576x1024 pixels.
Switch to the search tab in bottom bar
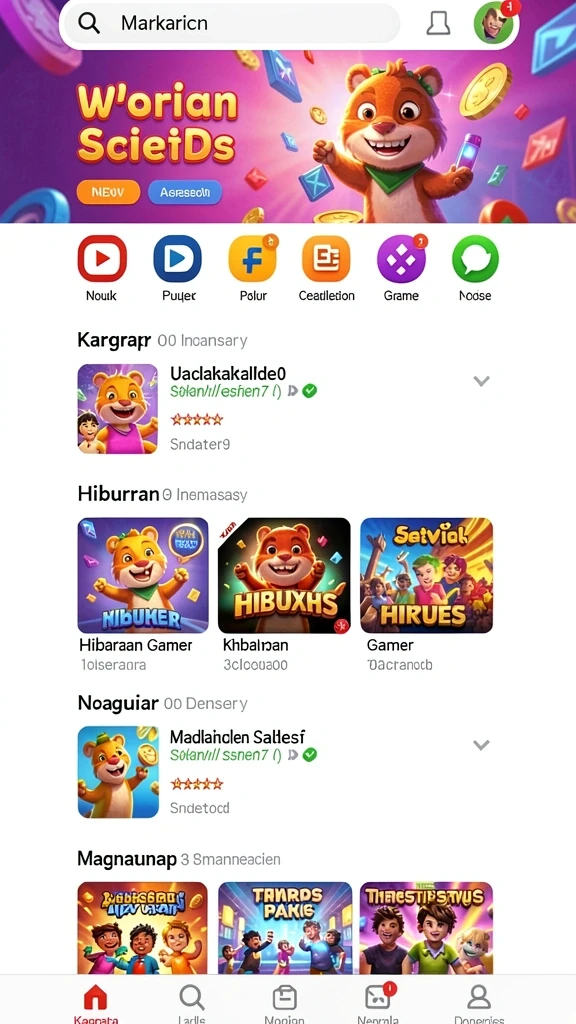click(x=191, y=1002)
